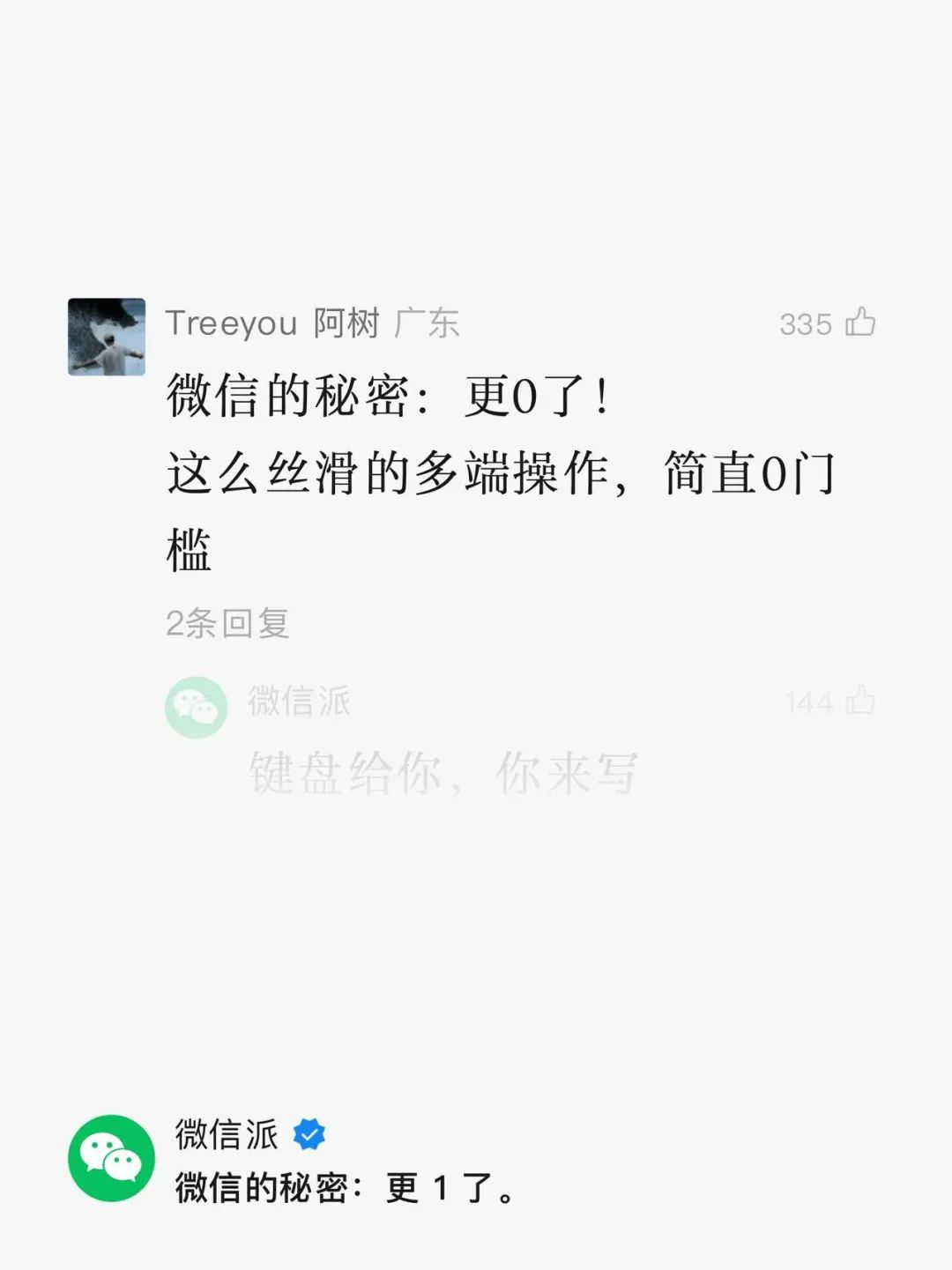Click the watermark text 键盘给你，你来写
Viewport: 952px width, 1270px height.
pos(441,776)
